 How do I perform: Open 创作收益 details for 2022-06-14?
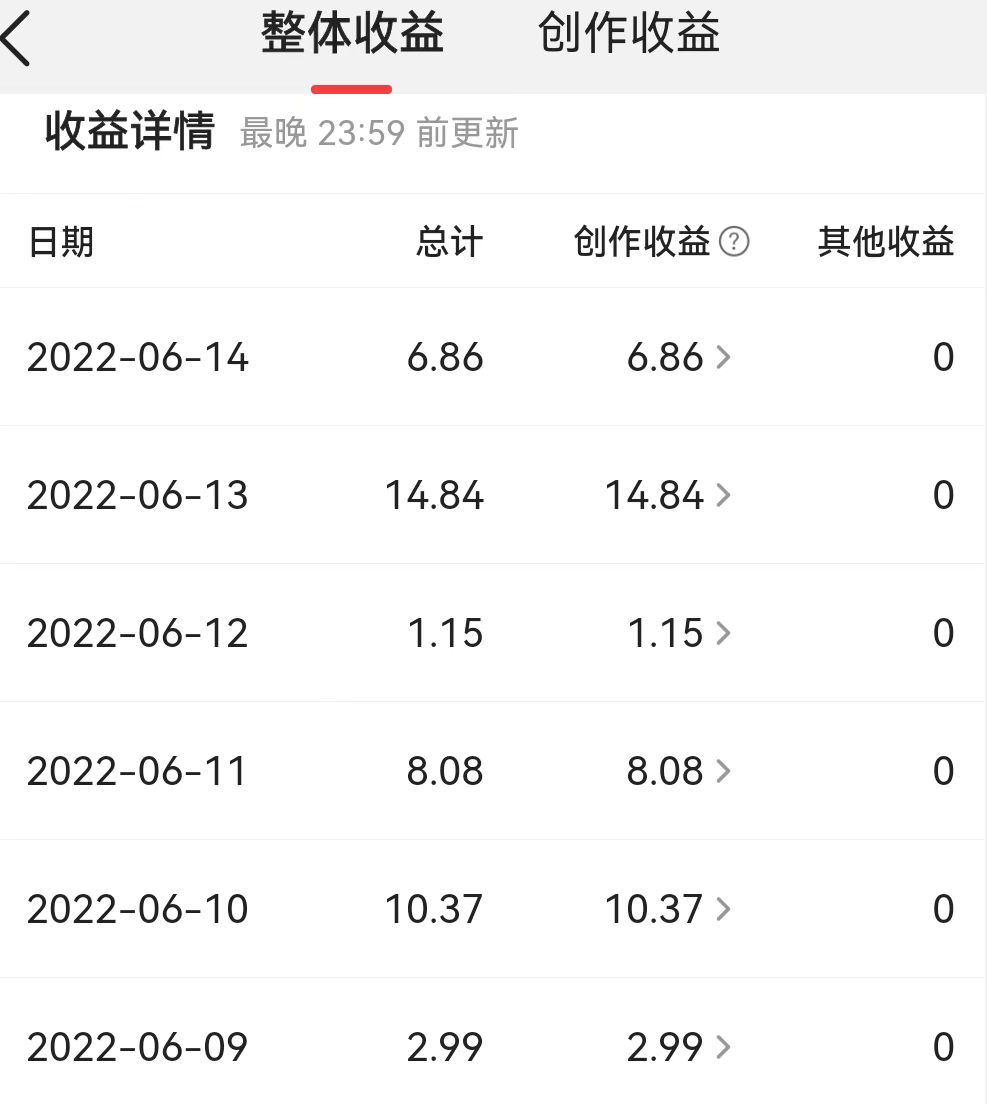click(678, 357)
